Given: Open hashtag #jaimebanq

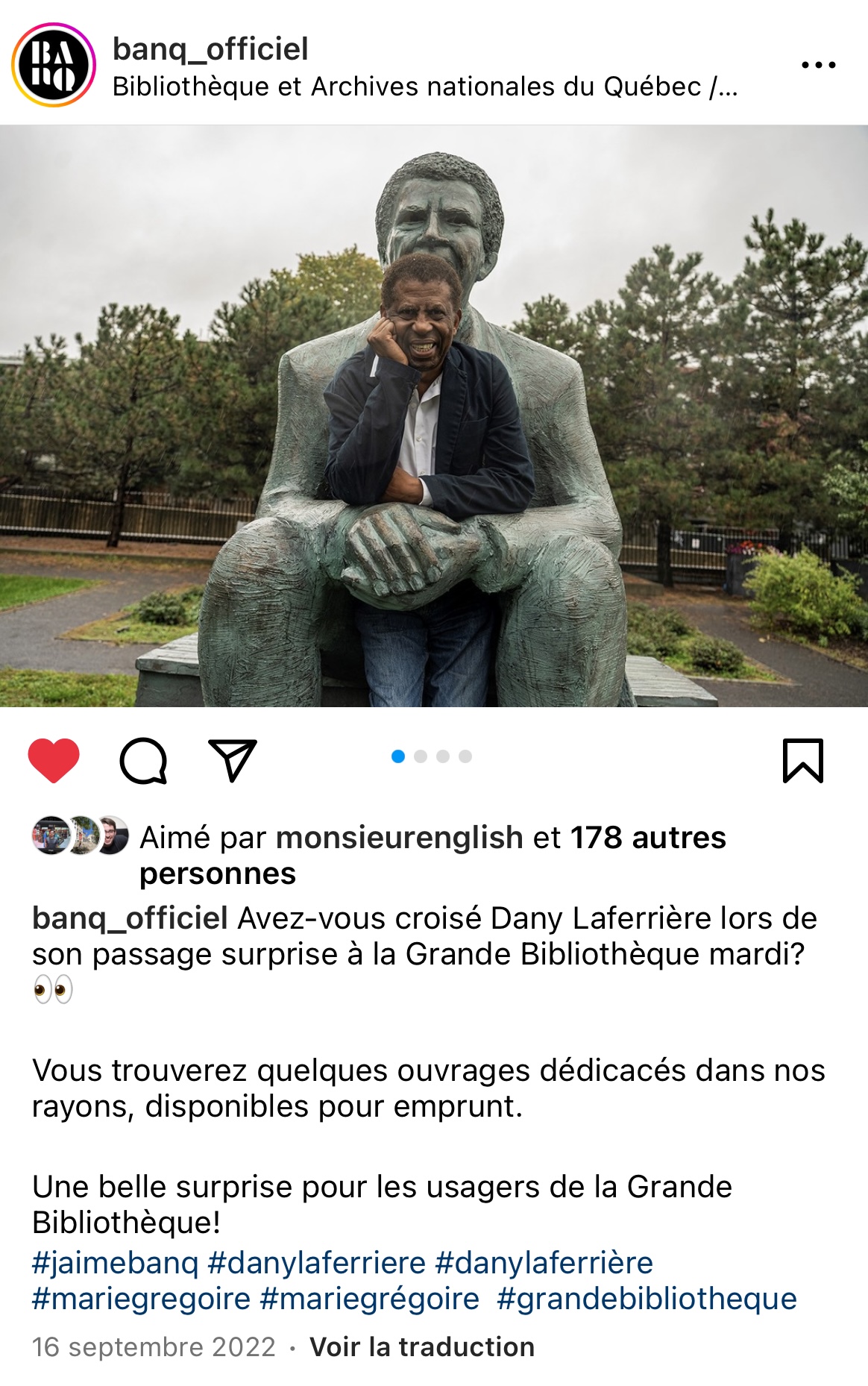Looking at the screenshot, I should 116,1263.
